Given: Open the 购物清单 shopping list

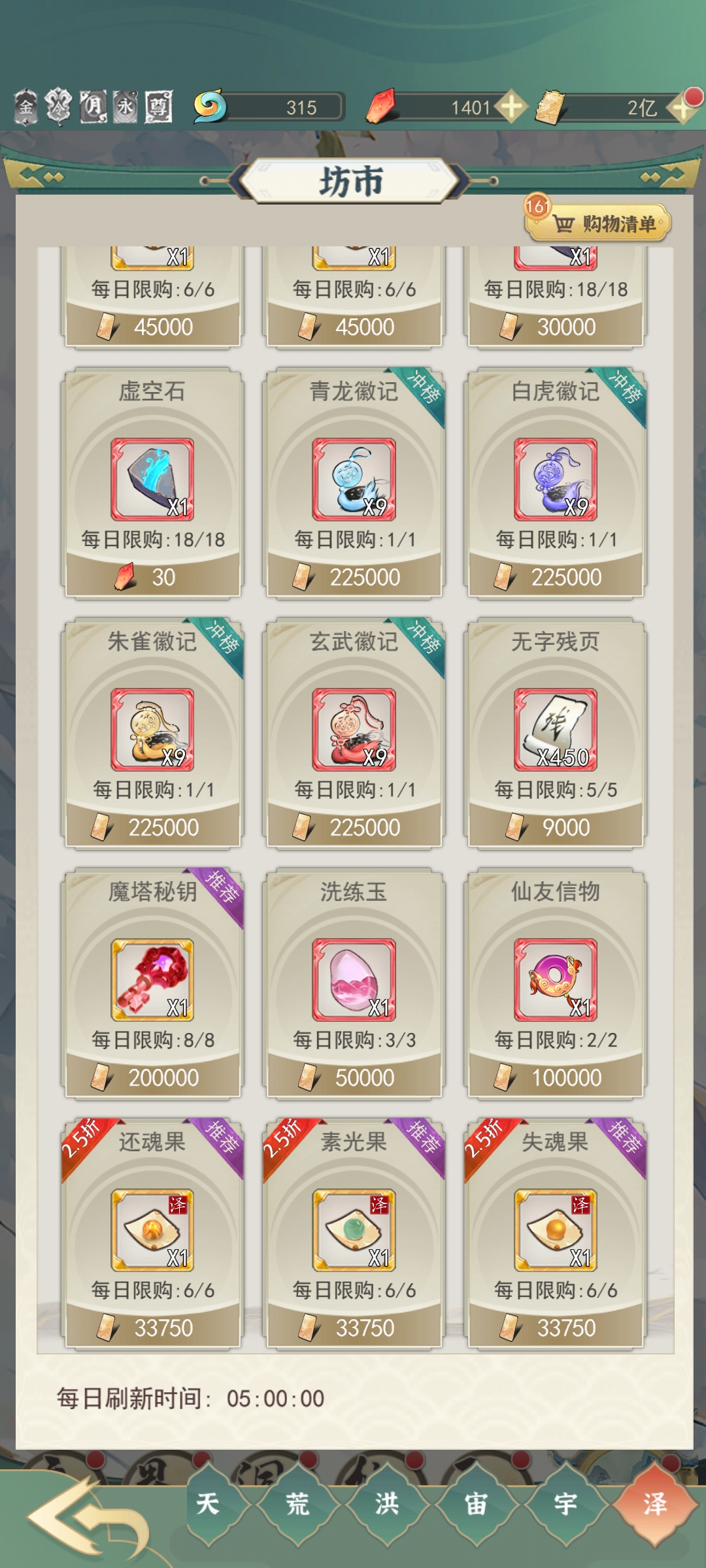Looking at the screenshot, I should pyautogui.click(x=600, y=224).
